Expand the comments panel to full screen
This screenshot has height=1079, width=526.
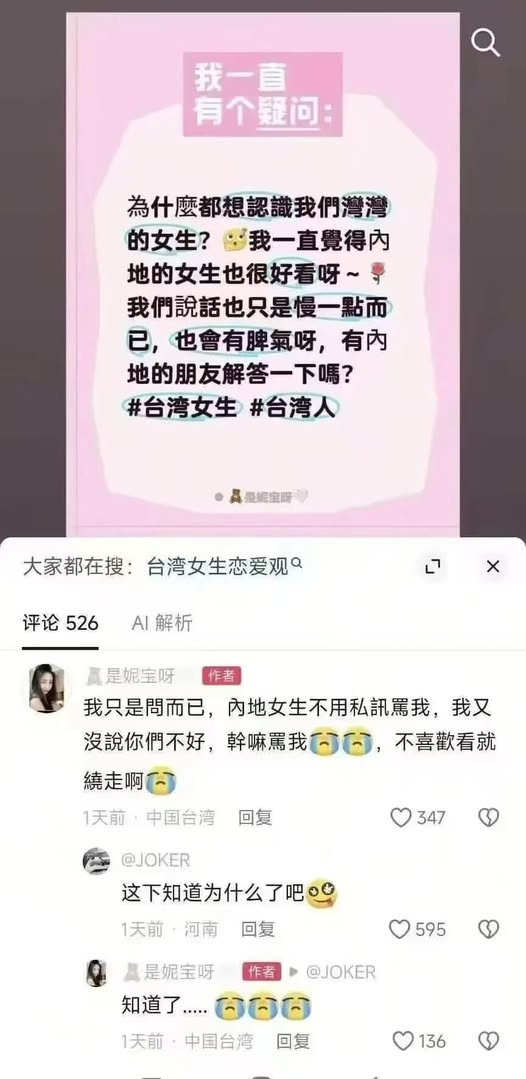433,566
